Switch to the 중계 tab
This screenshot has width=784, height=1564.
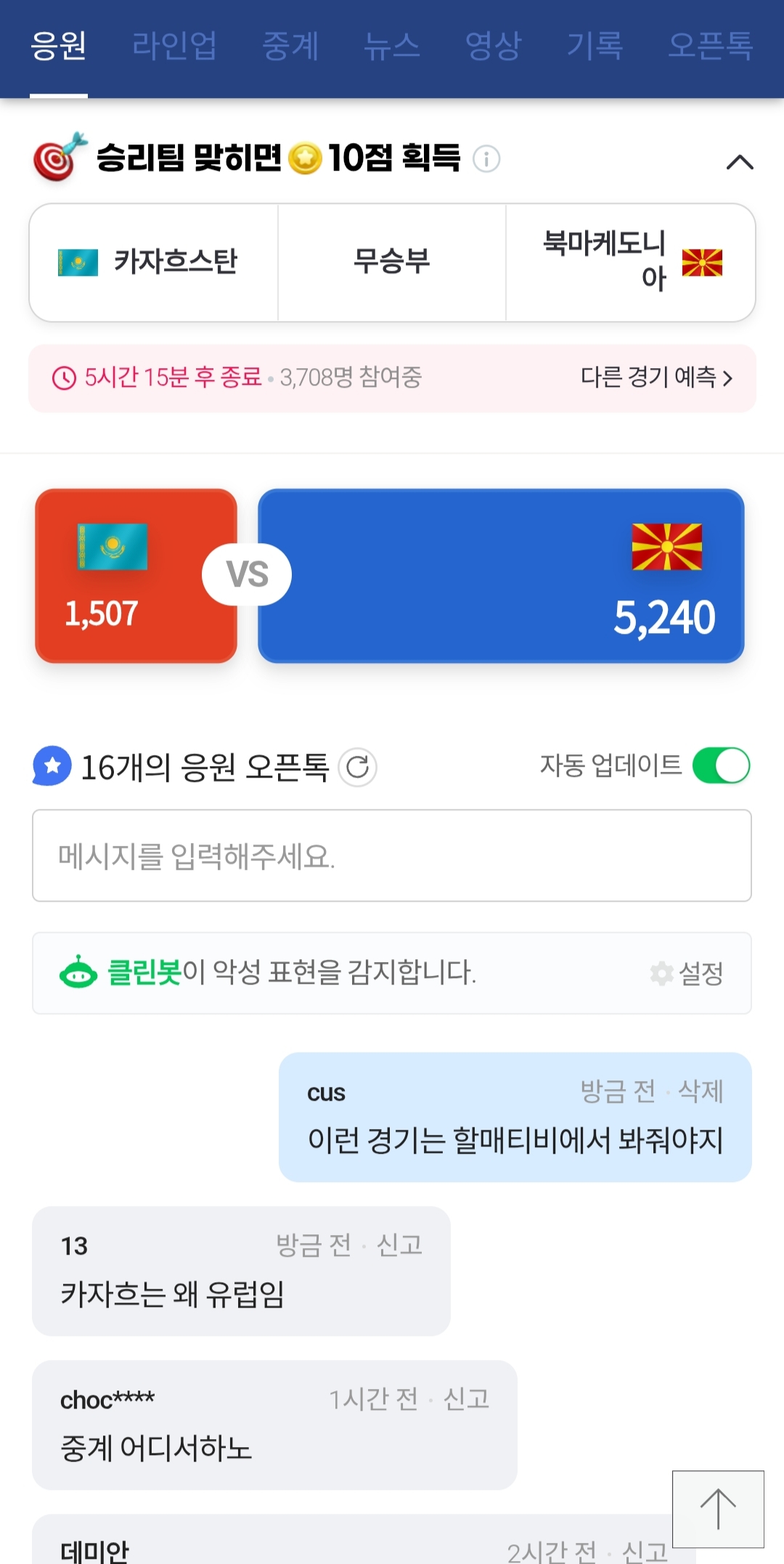tap(290, 46)
